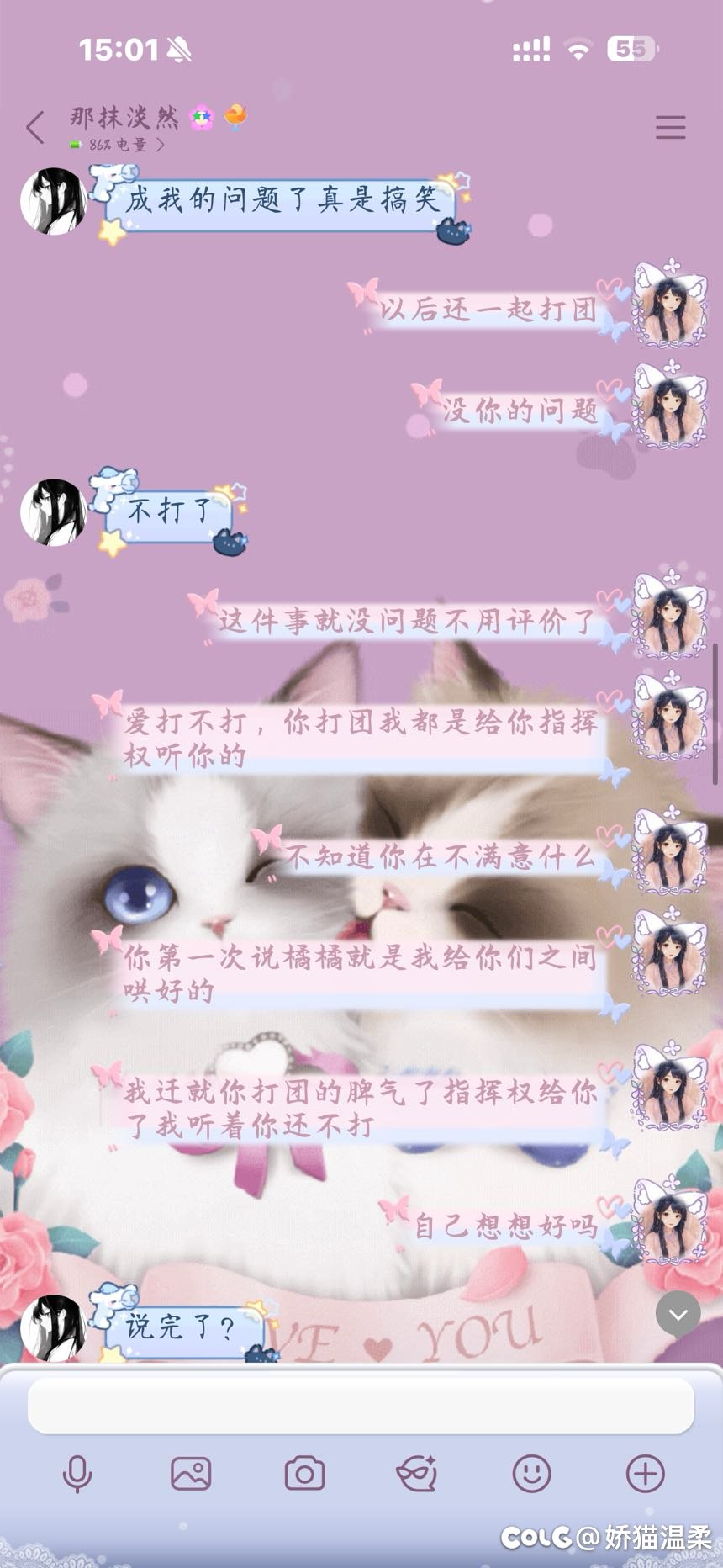723x1568 pixels.
Task: View the profile avatar beside 不打了
Action: 53,512
